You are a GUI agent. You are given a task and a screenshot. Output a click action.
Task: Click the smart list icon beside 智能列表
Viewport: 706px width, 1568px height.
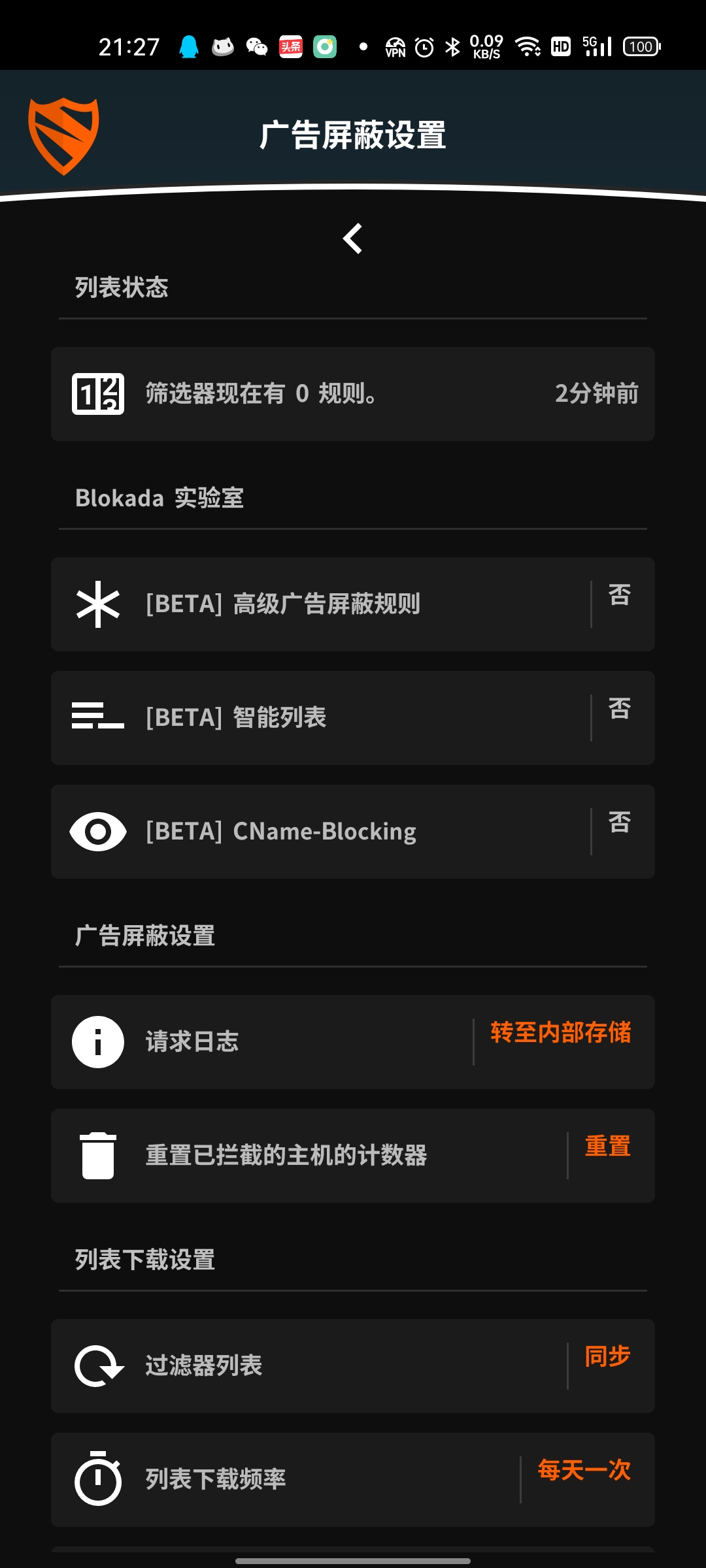(x=97, y=717)
